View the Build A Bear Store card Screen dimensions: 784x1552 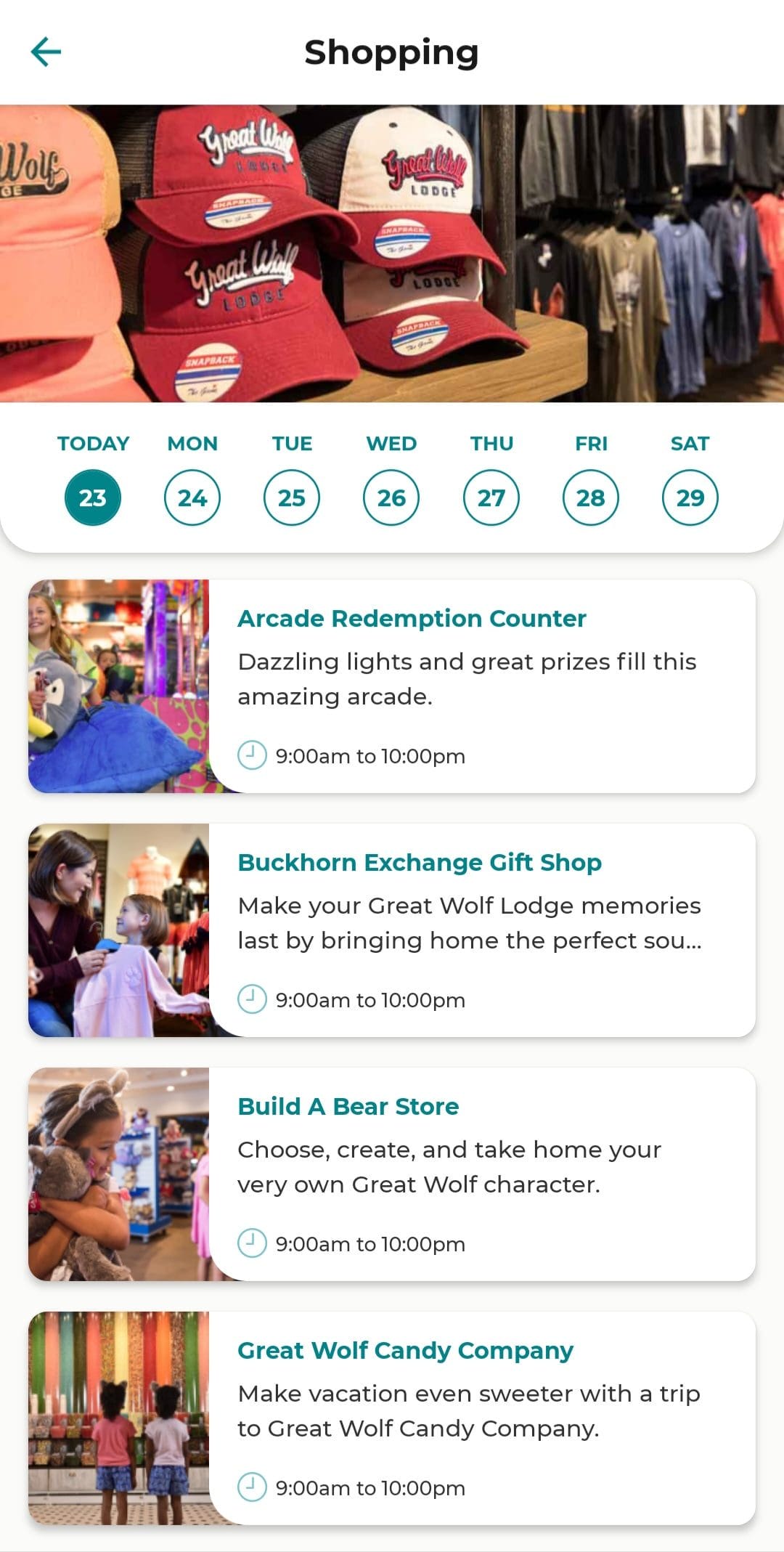tap(392, 1174)
